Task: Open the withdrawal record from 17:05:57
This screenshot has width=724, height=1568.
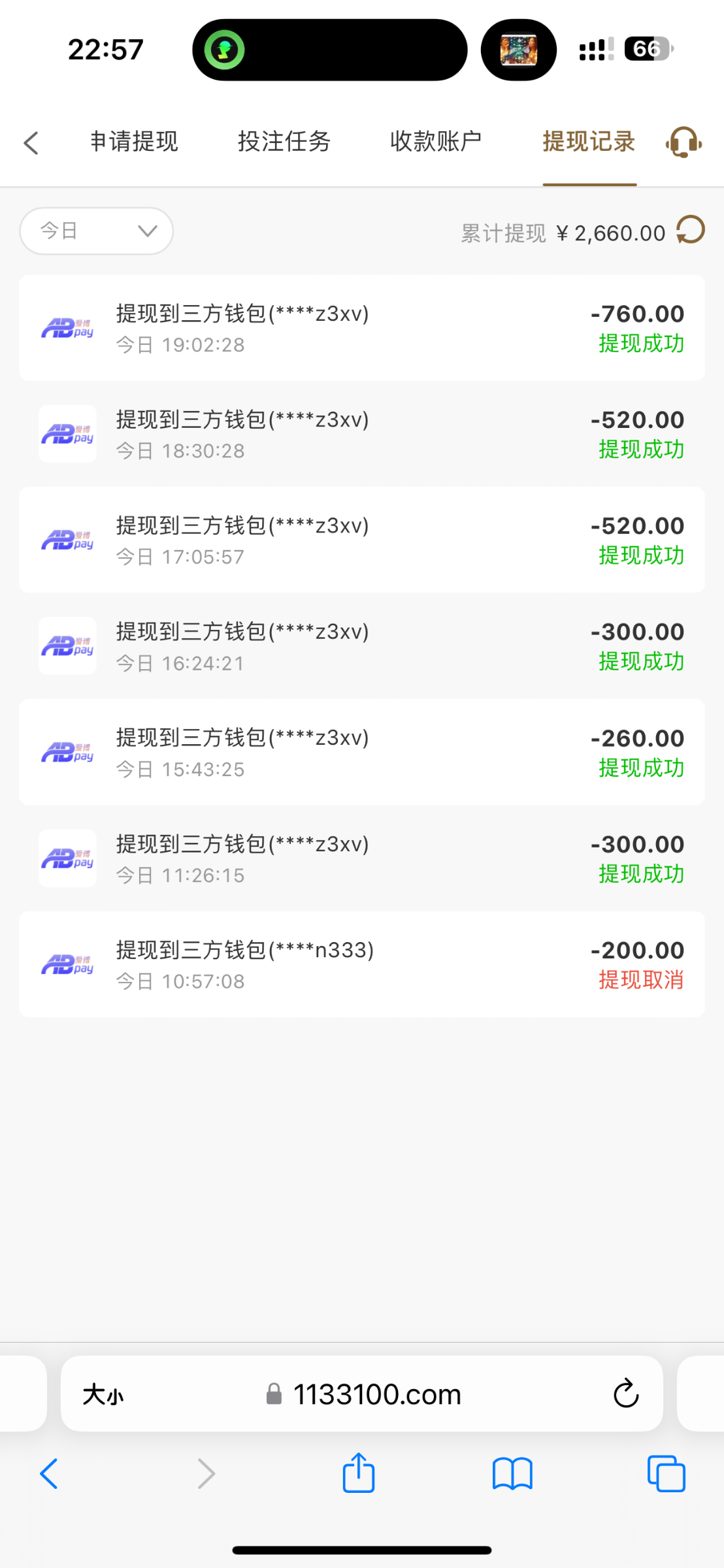Action: (x=361, y=540)
